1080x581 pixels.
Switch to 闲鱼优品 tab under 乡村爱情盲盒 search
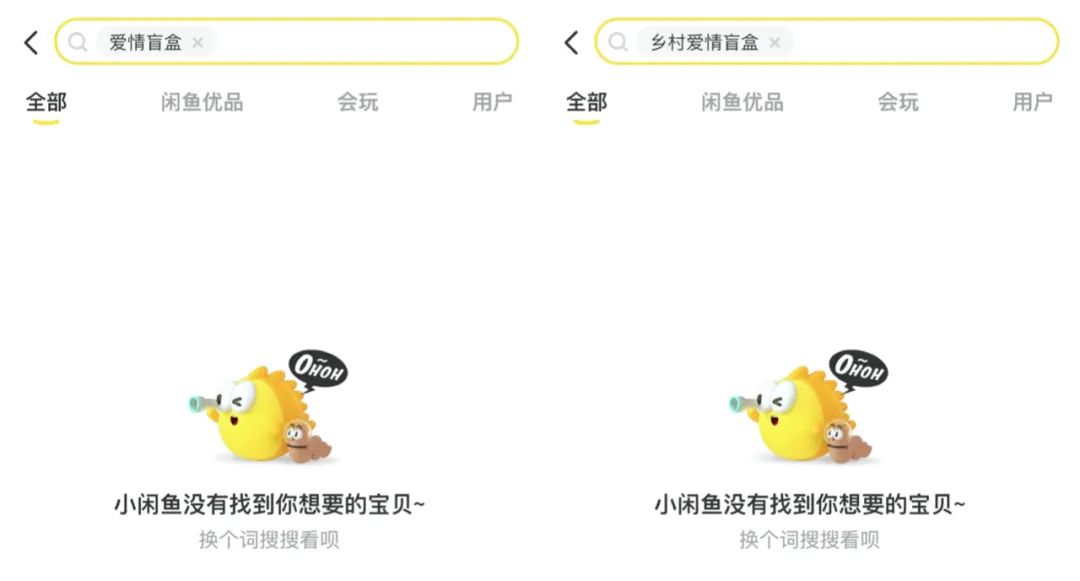(742, 102)
